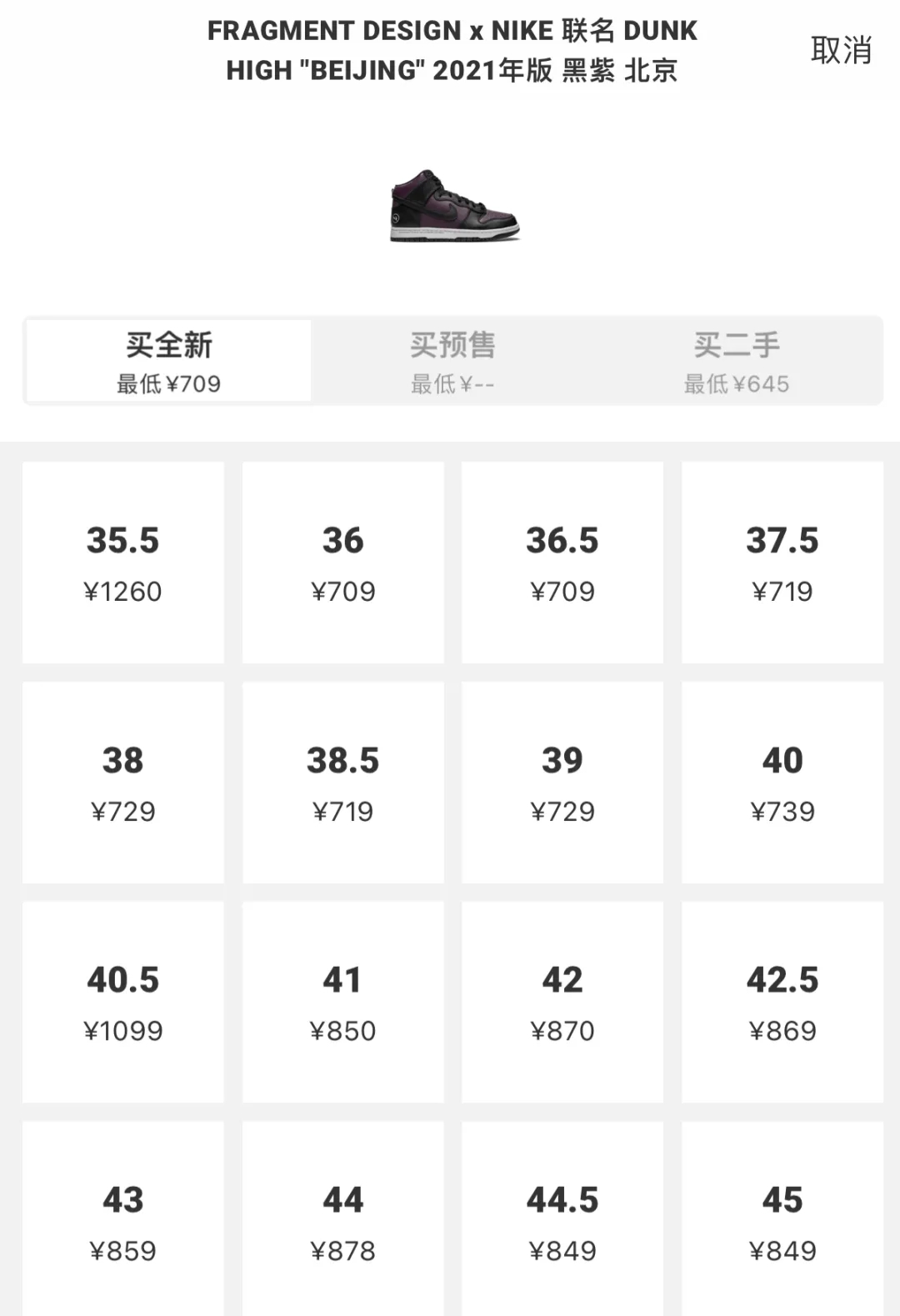
Task: Choose size 43 at ¥859
Action: click(x=123, y=1221)
